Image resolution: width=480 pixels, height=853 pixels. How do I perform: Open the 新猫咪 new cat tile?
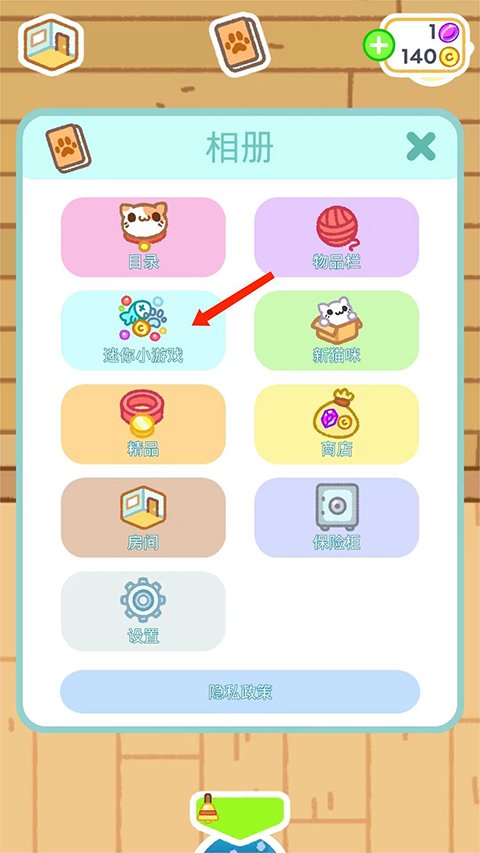coord(336,330)
